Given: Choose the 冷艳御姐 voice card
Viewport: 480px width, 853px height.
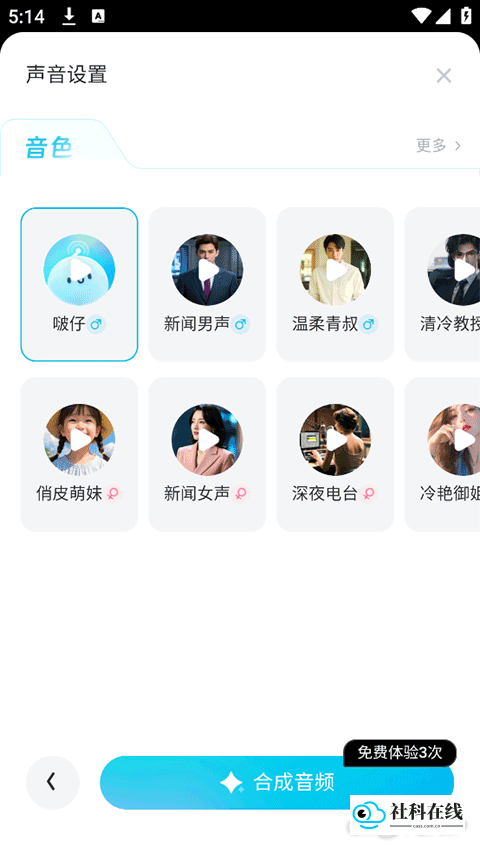Looking at the screenshot, I should point(442,454).
